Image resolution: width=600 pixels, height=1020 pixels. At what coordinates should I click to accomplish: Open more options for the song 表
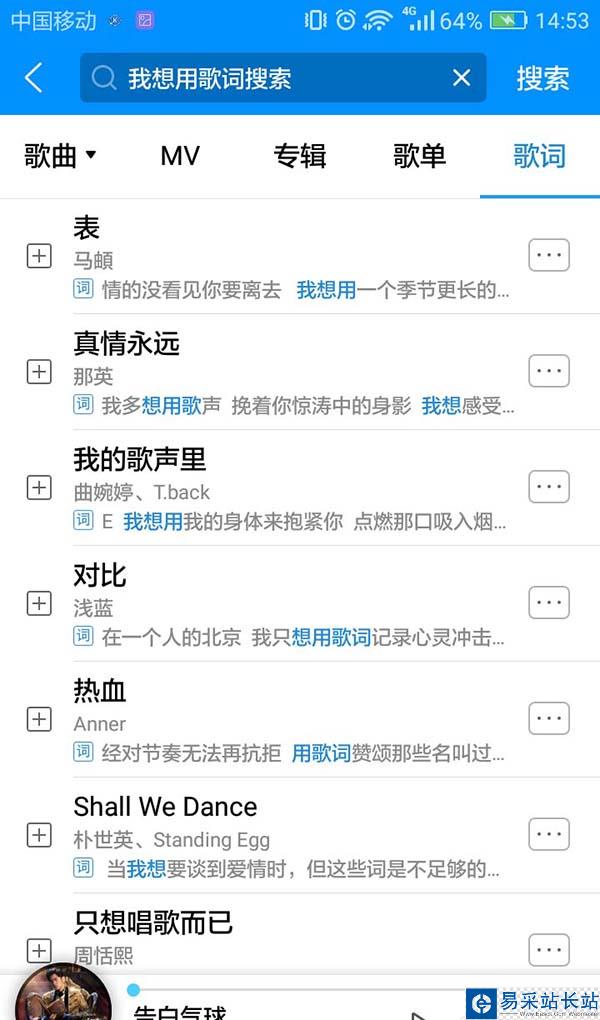[548, 255]
